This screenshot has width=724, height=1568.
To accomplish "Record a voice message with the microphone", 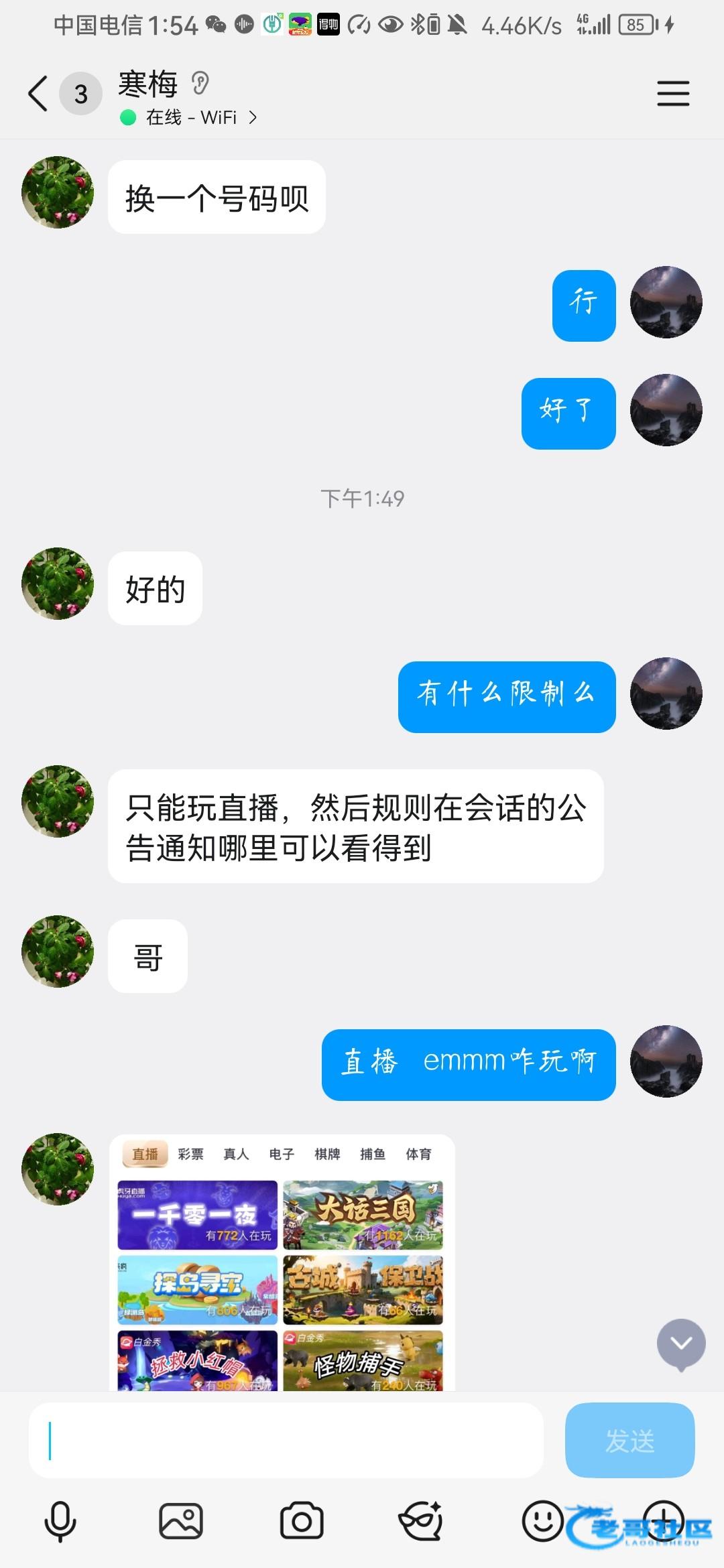I will click(x=60, y=1521).
